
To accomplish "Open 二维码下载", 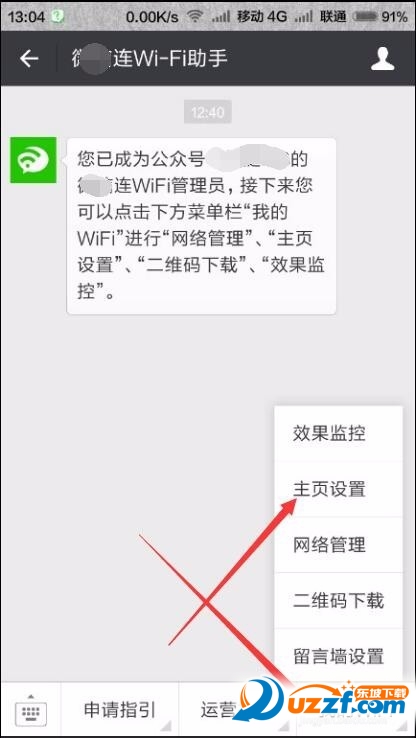I will (x=338, y=601).
